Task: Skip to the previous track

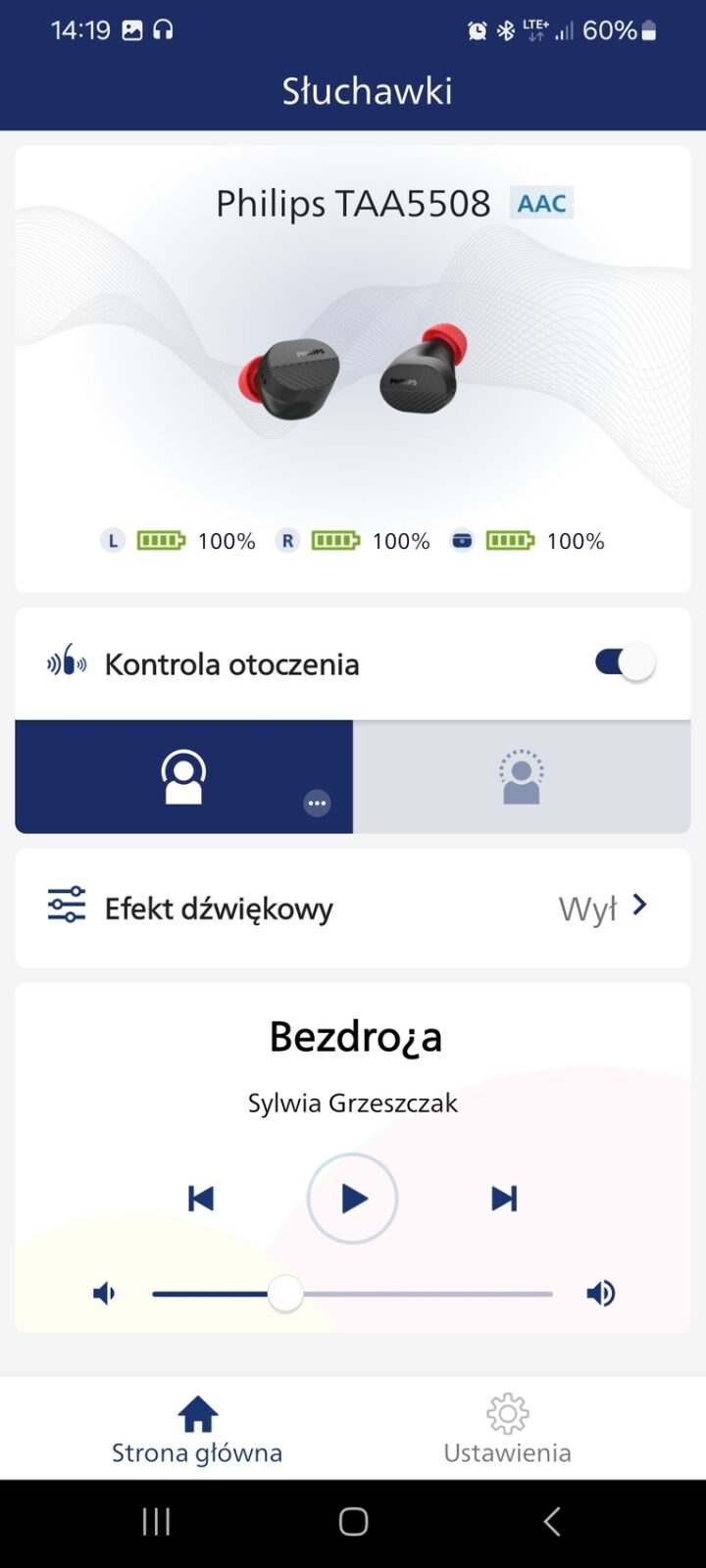Action: (201, 1199)
